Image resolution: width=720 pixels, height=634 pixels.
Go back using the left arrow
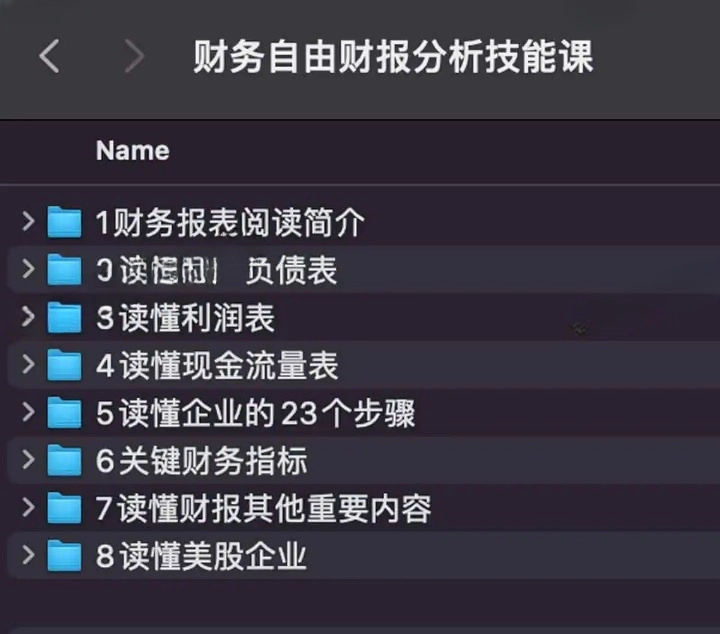pyautogui.click(x=49, y=57)
